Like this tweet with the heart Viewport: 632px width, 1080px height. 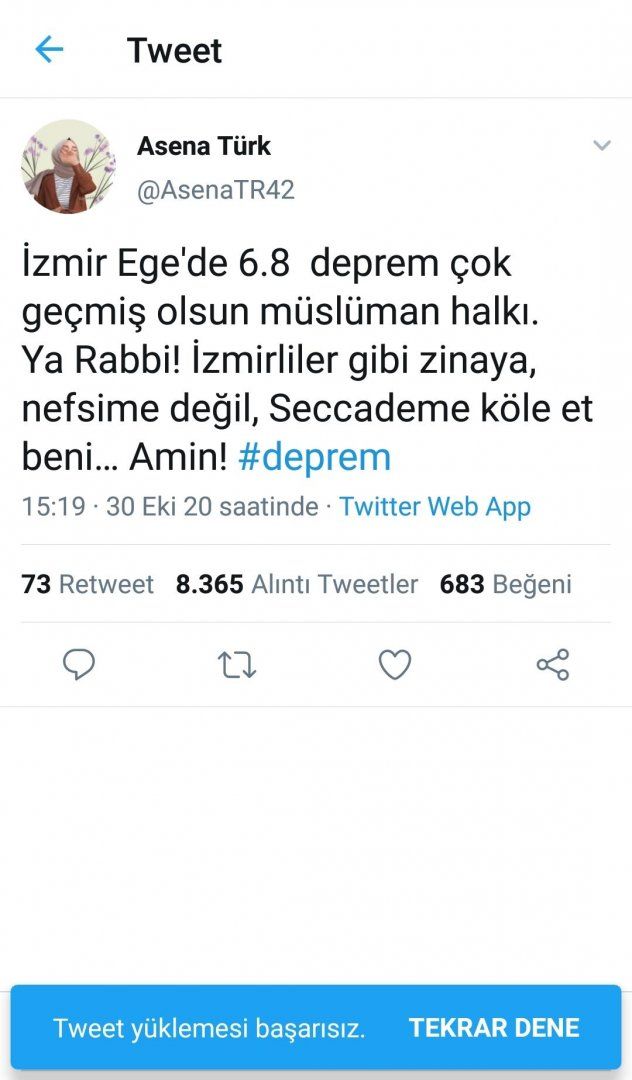(395, 665)
